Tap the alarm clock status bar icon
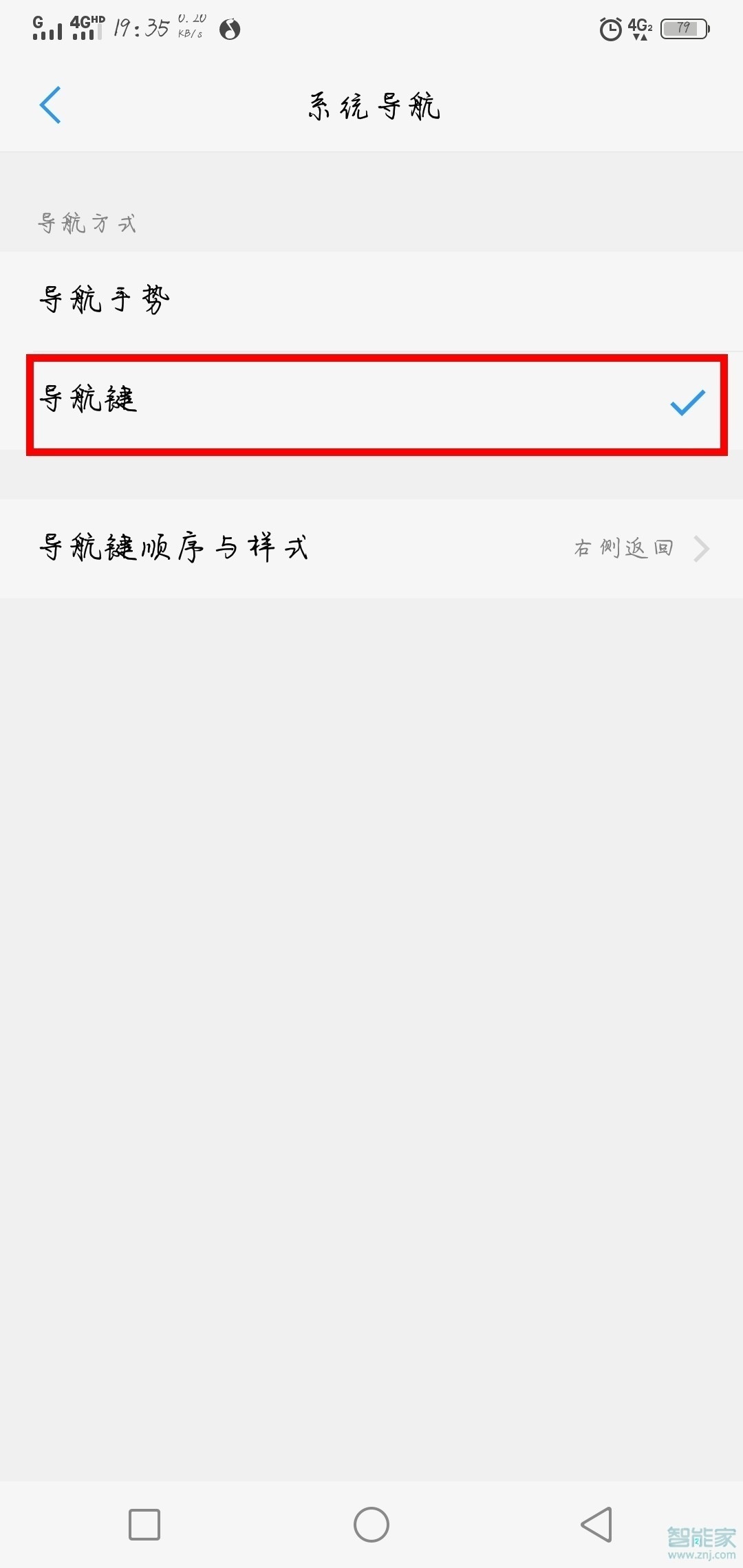This screenshot has height=1568, width=743. point(611,29)
